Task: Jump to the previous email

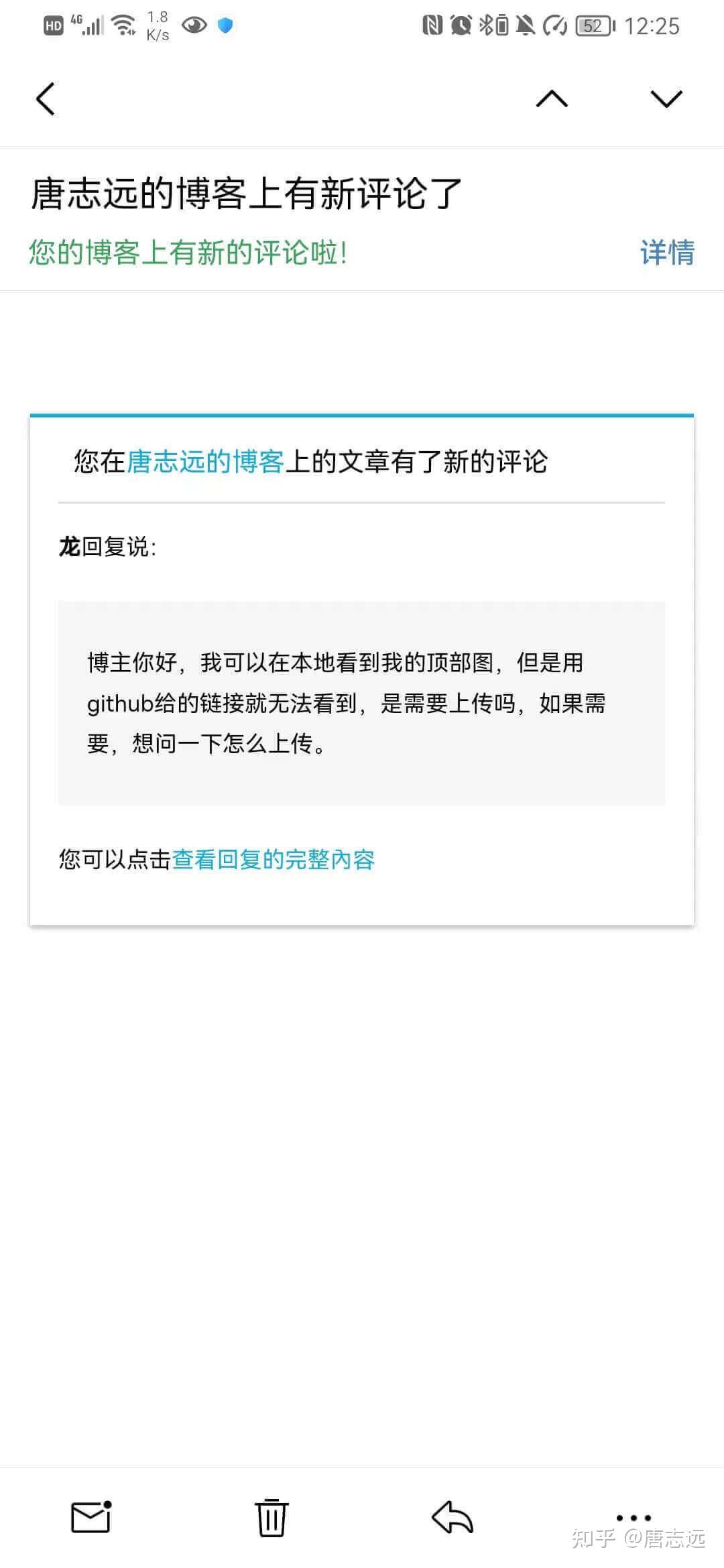Action: tap(552, 99)
